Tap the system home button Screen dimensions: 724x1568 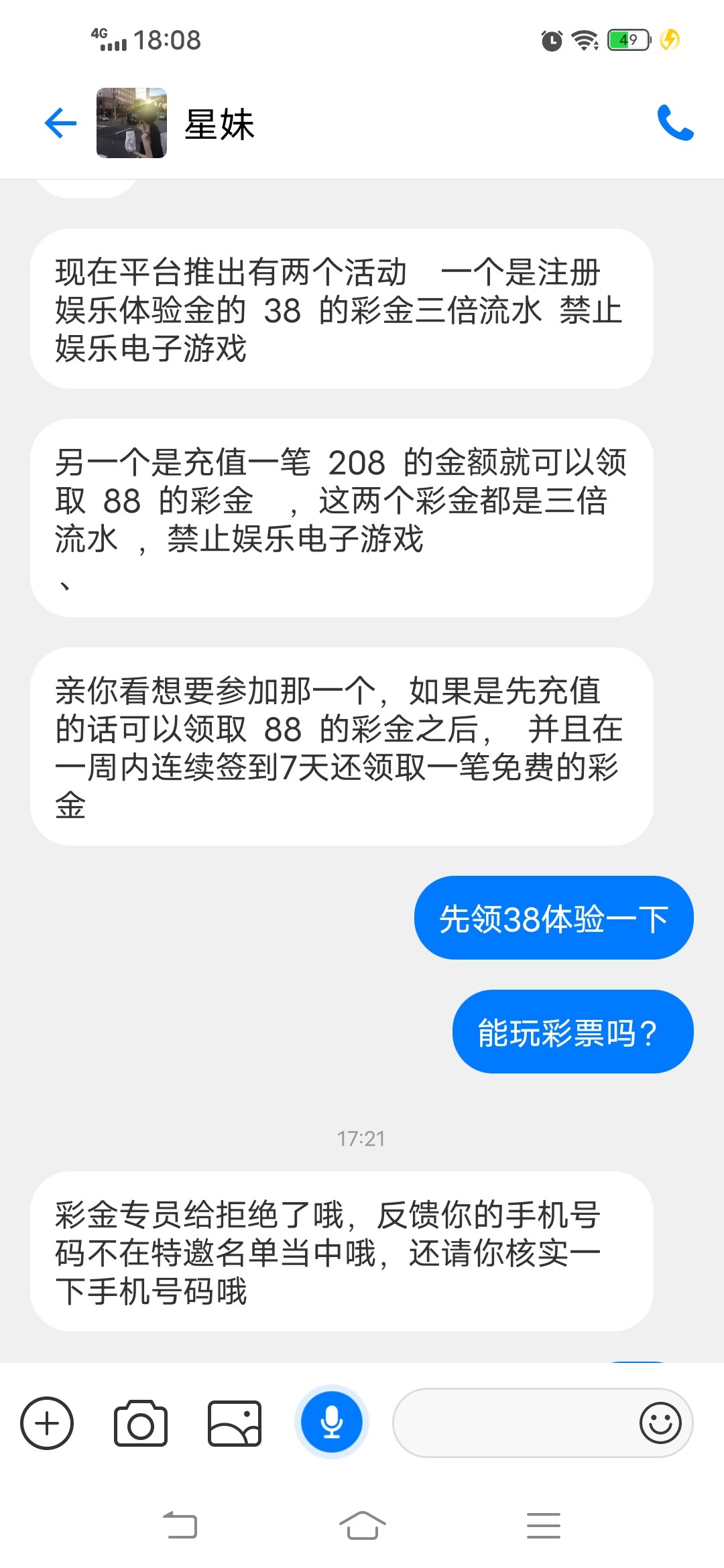click(362, 1525)
